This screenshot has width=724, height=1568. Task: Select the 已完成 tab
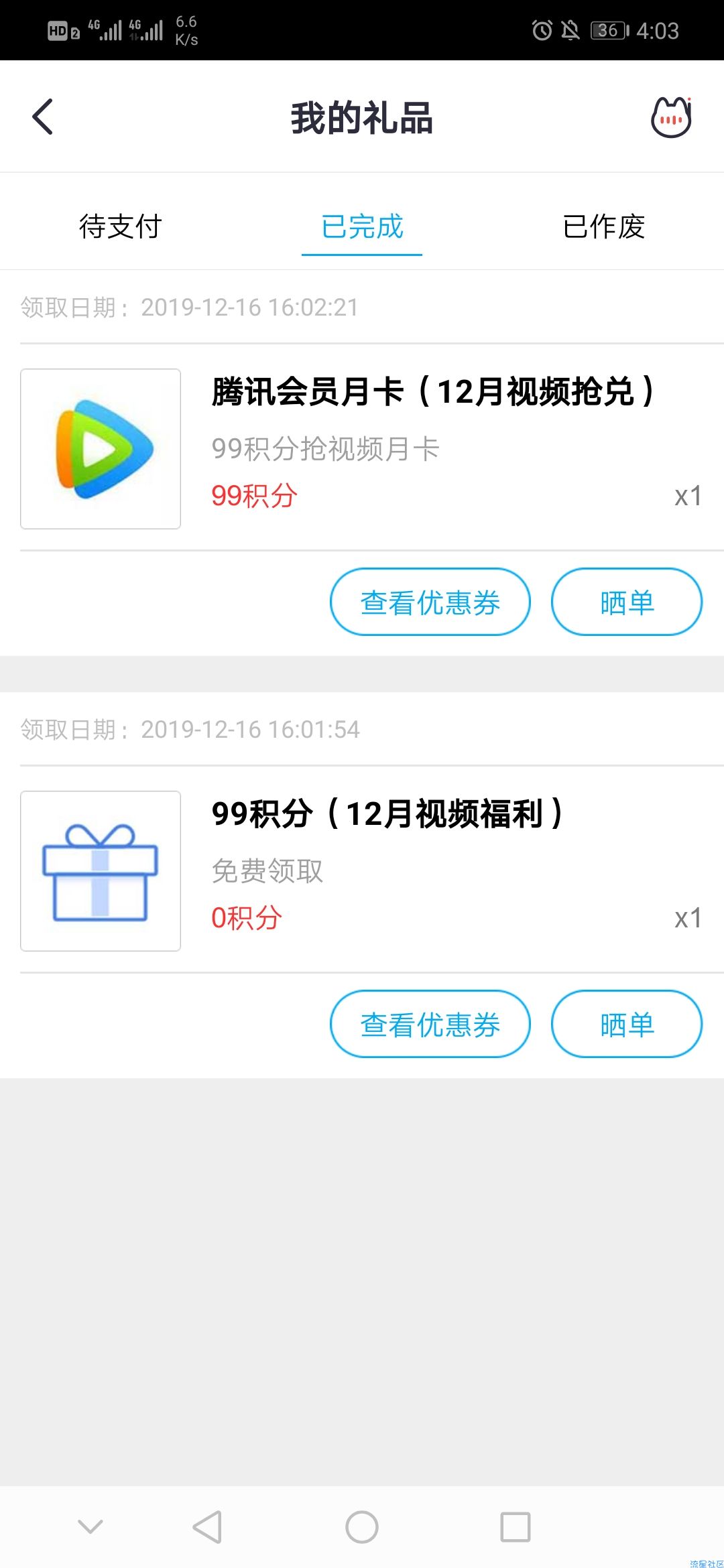pos(362,226)
